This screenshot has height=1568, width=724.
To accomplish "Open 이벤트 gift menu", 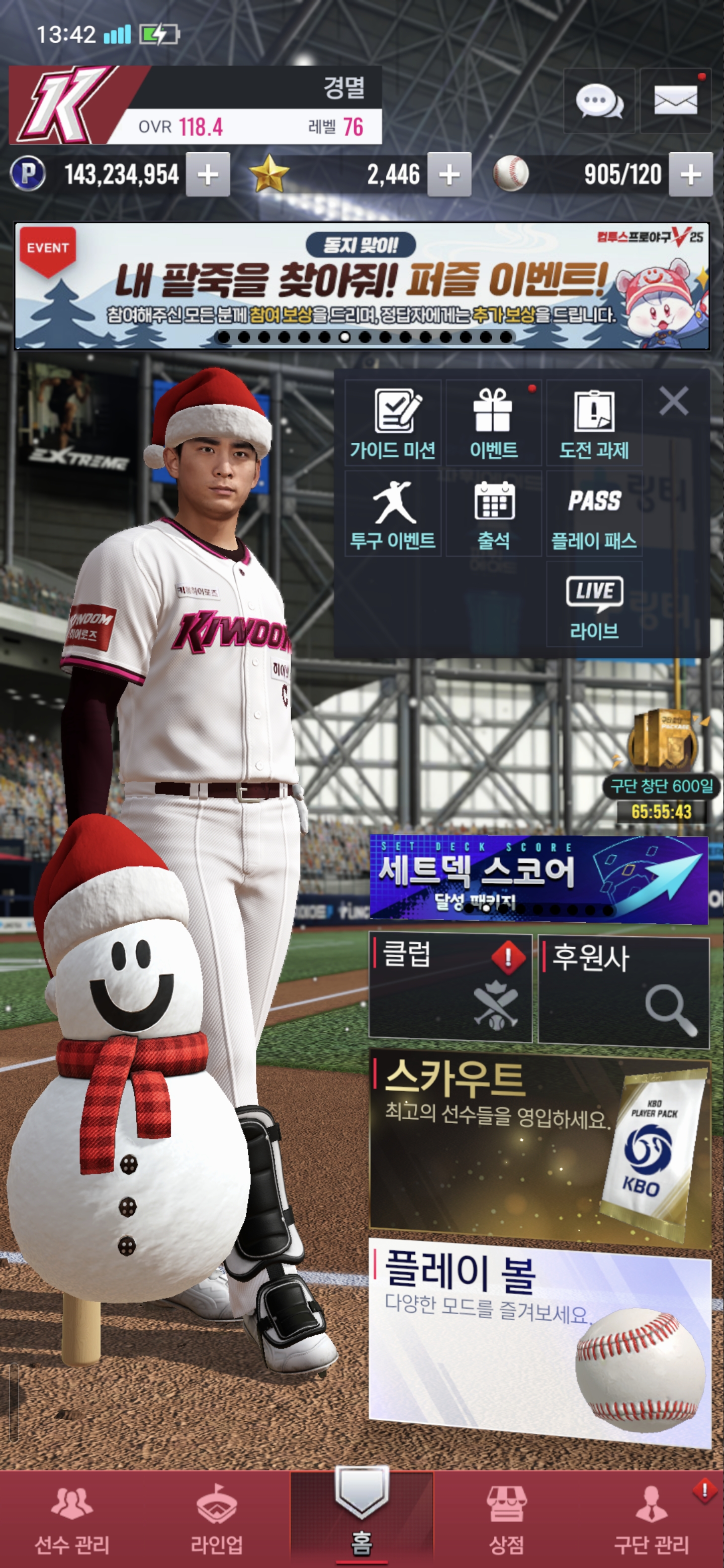I will click(x=493, y=423).
